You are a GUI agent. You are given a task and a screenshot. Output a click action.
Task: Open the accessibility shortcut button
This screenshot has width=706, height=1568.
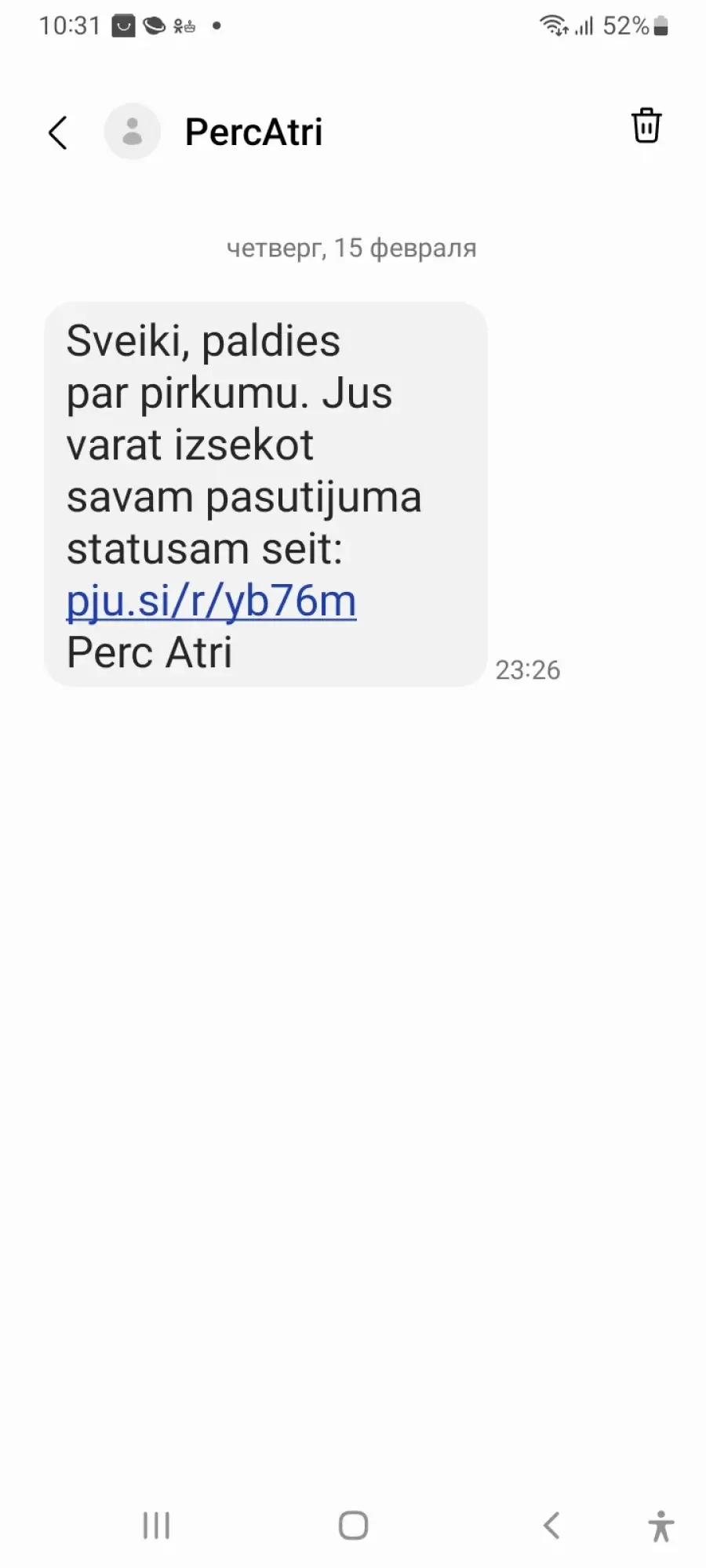point(661,1526)
